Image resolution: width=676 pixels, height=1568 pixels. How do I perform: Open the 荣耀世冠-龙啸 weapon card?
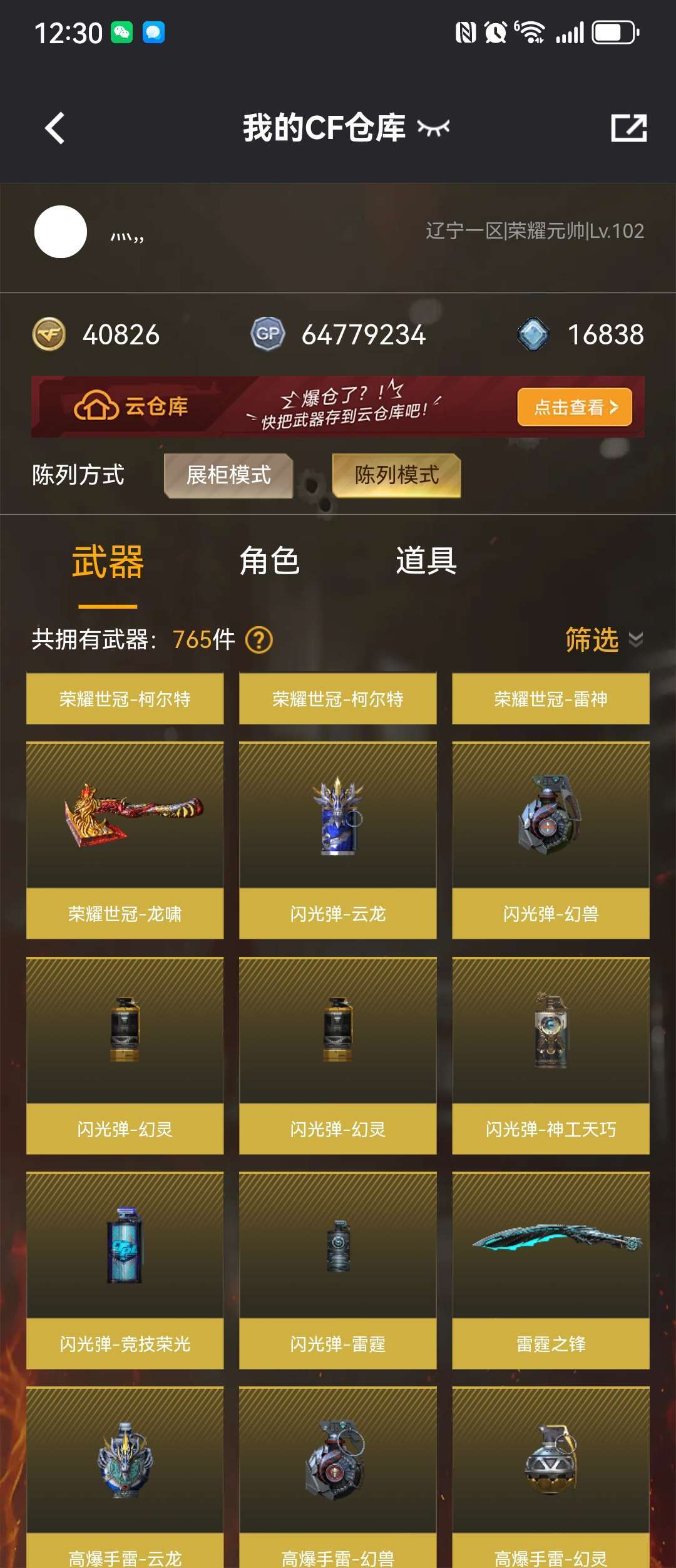click(x=125, y=840)
